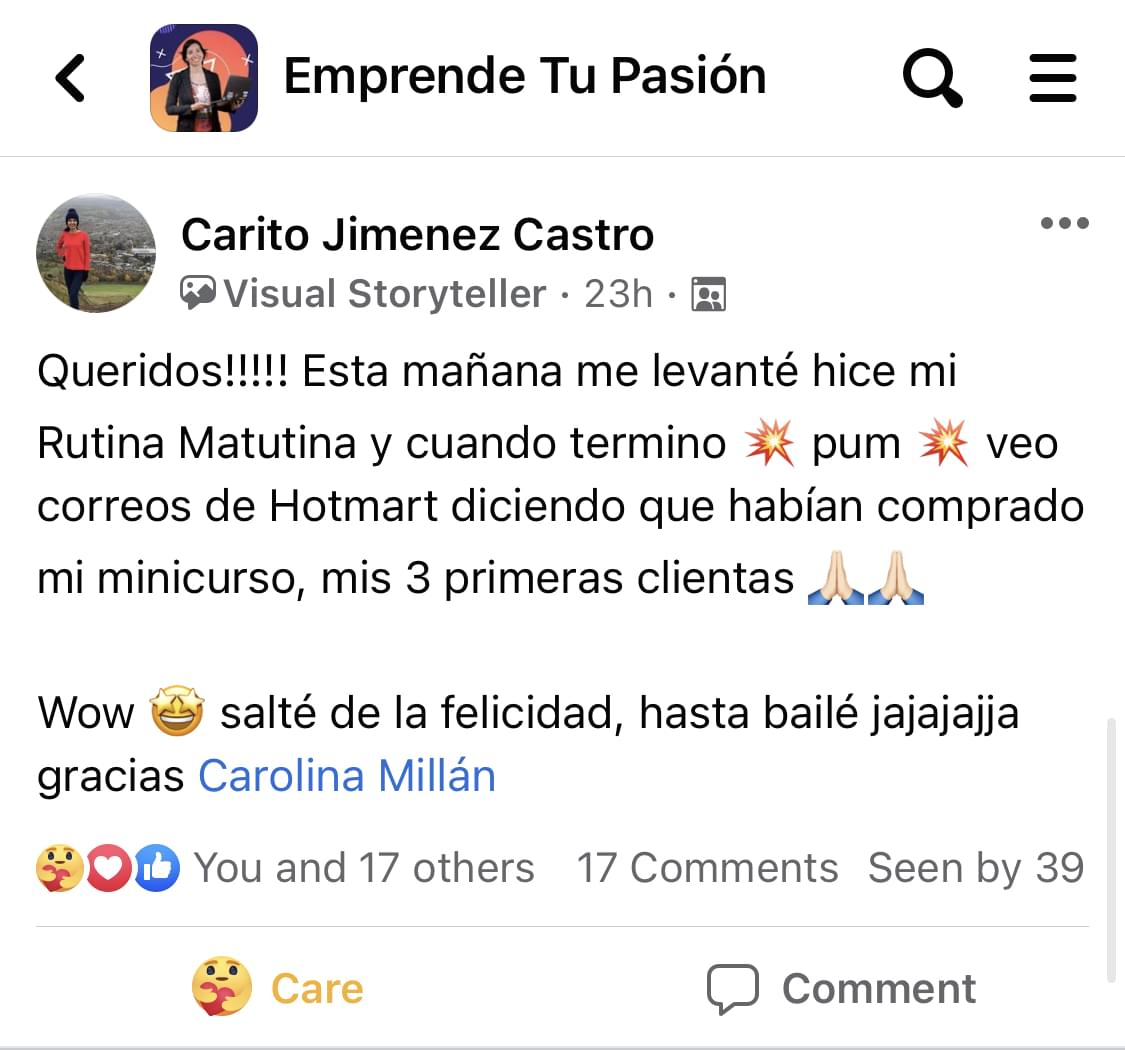Open Carito Jimenez Castro's profile picture
Image resolution: width=1125 pixels, height=1050 pixels.
point(96,253)
